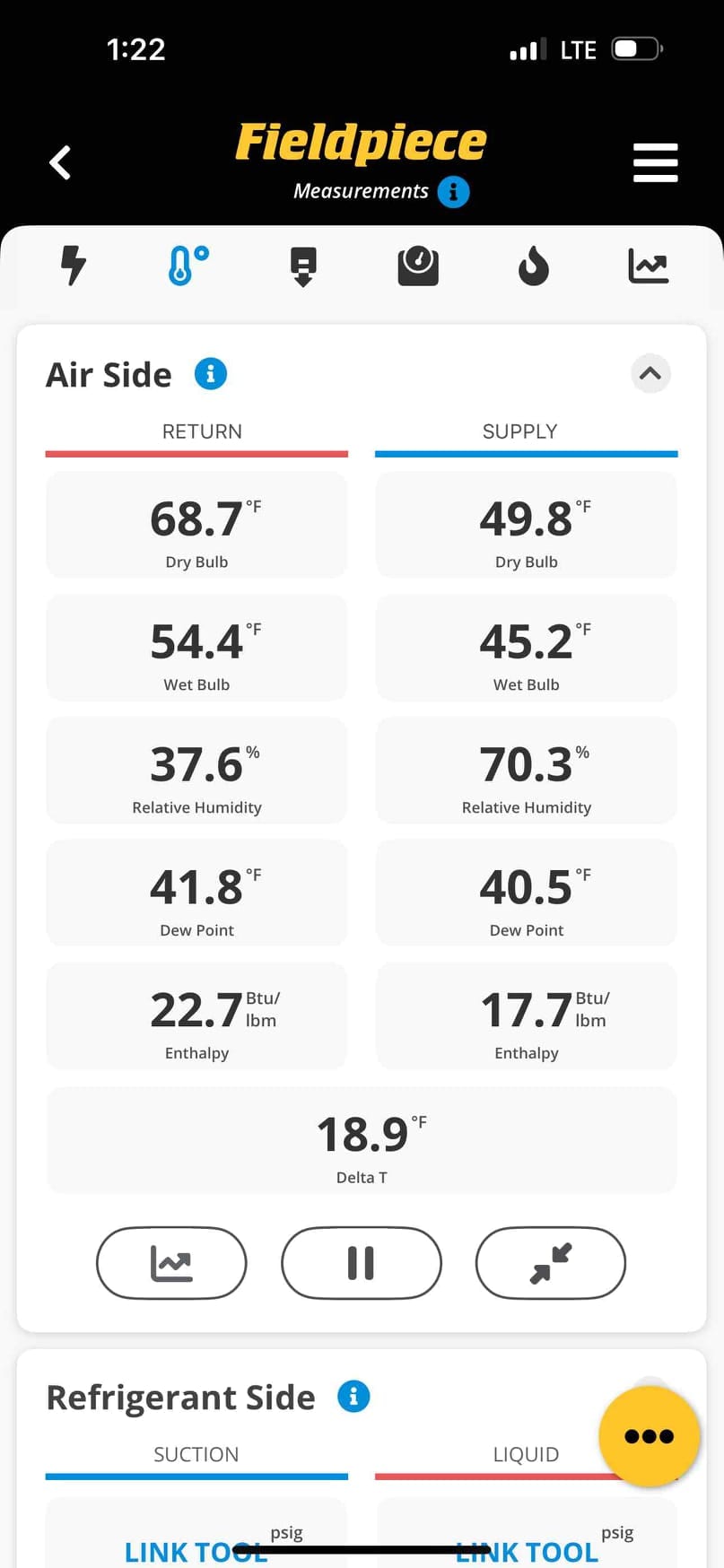Go back with the header arrow

tap(60, 162)
